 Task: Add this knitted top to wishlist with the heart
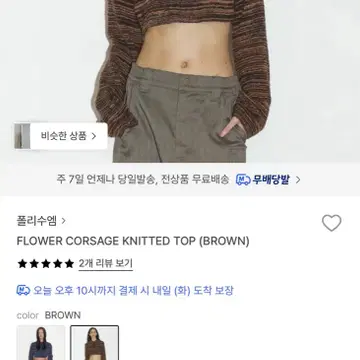click(332, 223)
